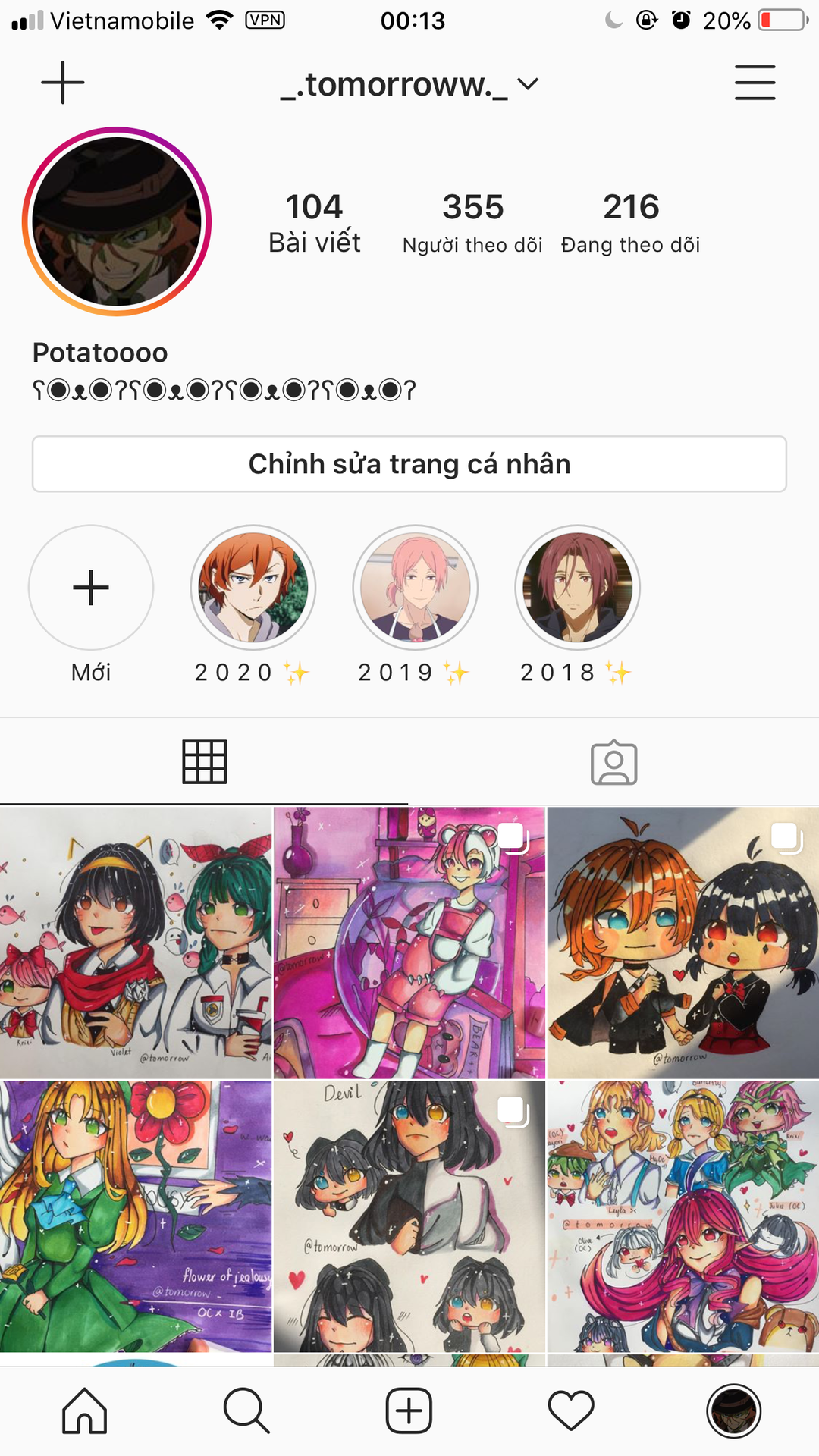Switch to the tagged photos tab
This screenshot has height=1456, width=819.
click(613, 761)
